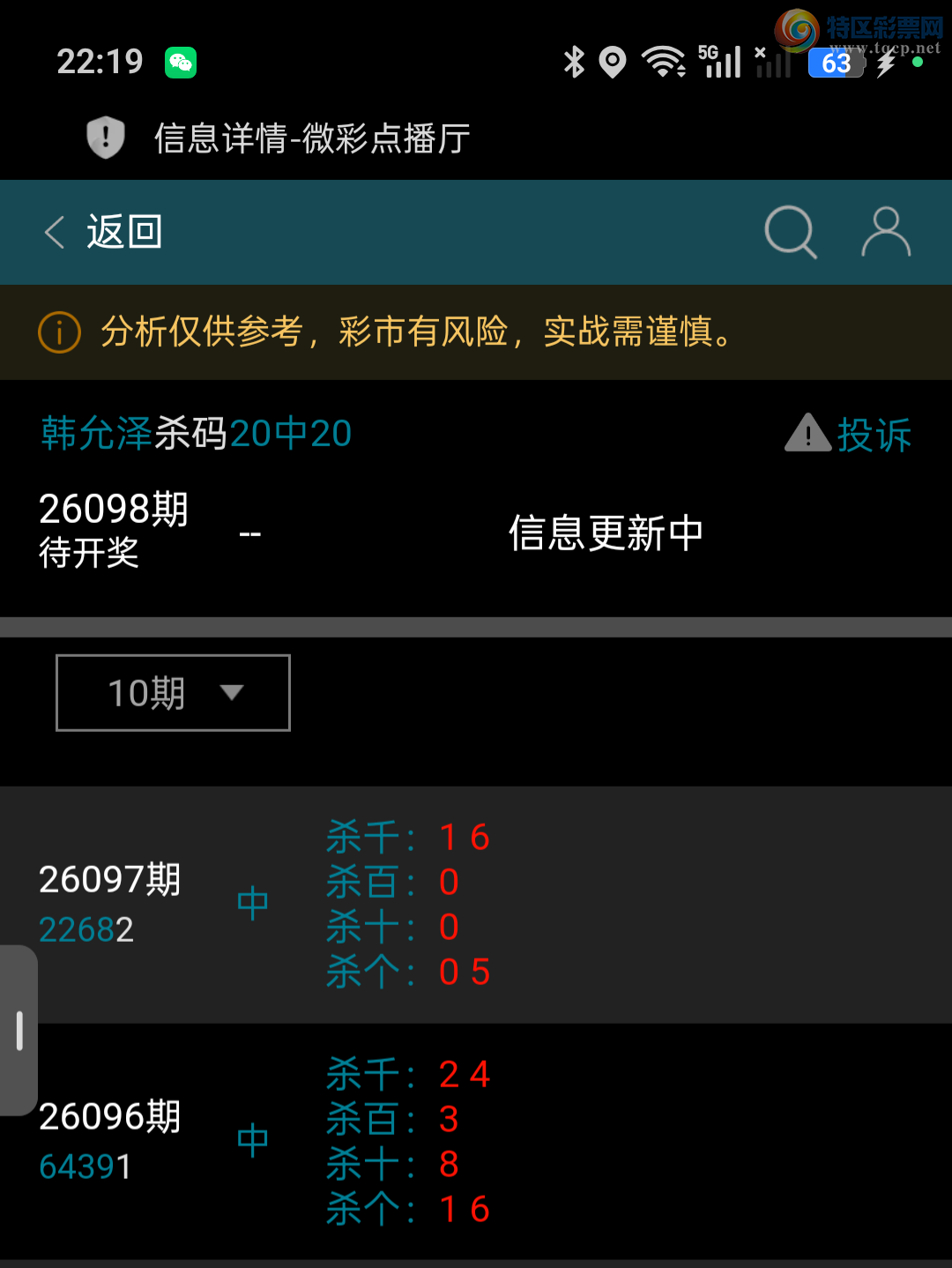Open the user profile icon

point(885,232)
